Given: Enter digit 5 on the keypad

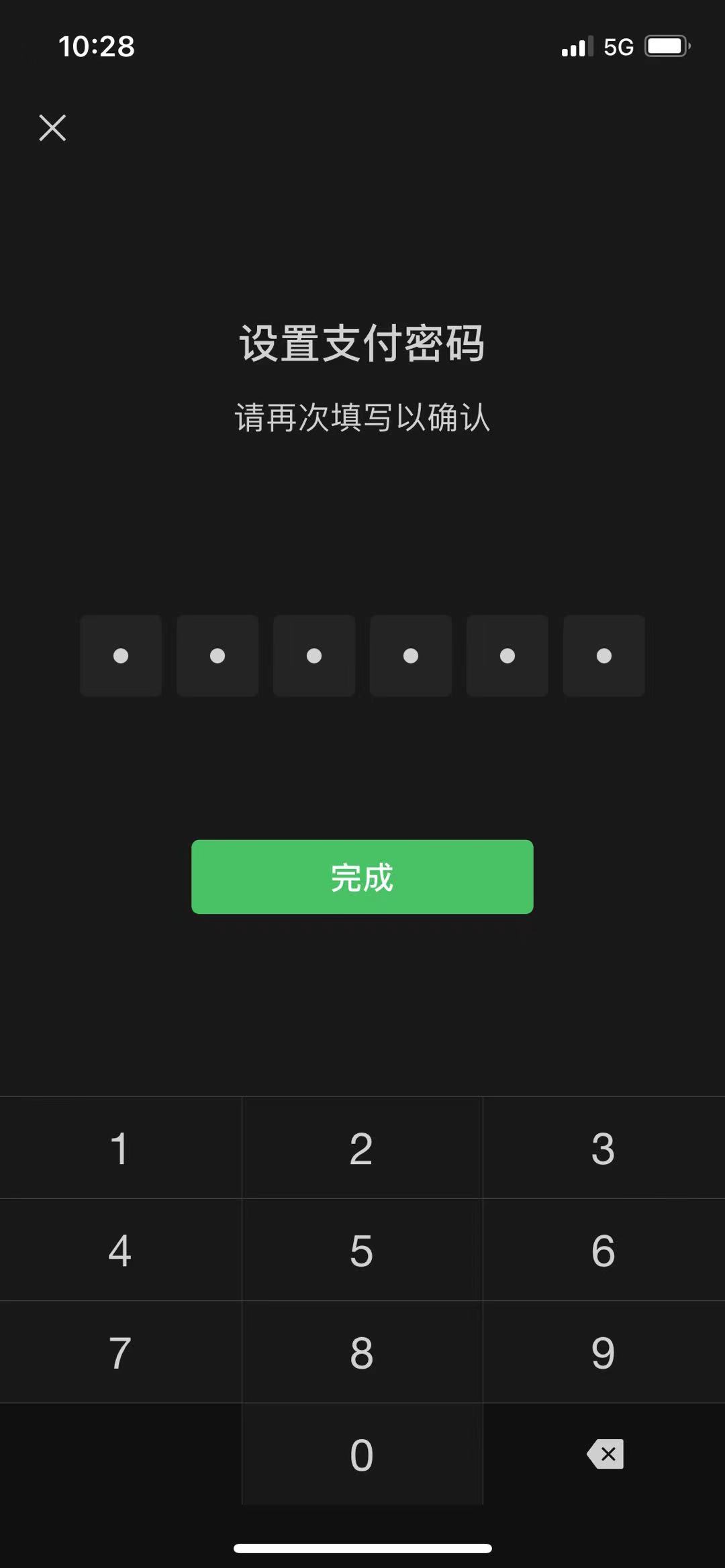Looking at the screenshot, I should tap(362, 1250).
